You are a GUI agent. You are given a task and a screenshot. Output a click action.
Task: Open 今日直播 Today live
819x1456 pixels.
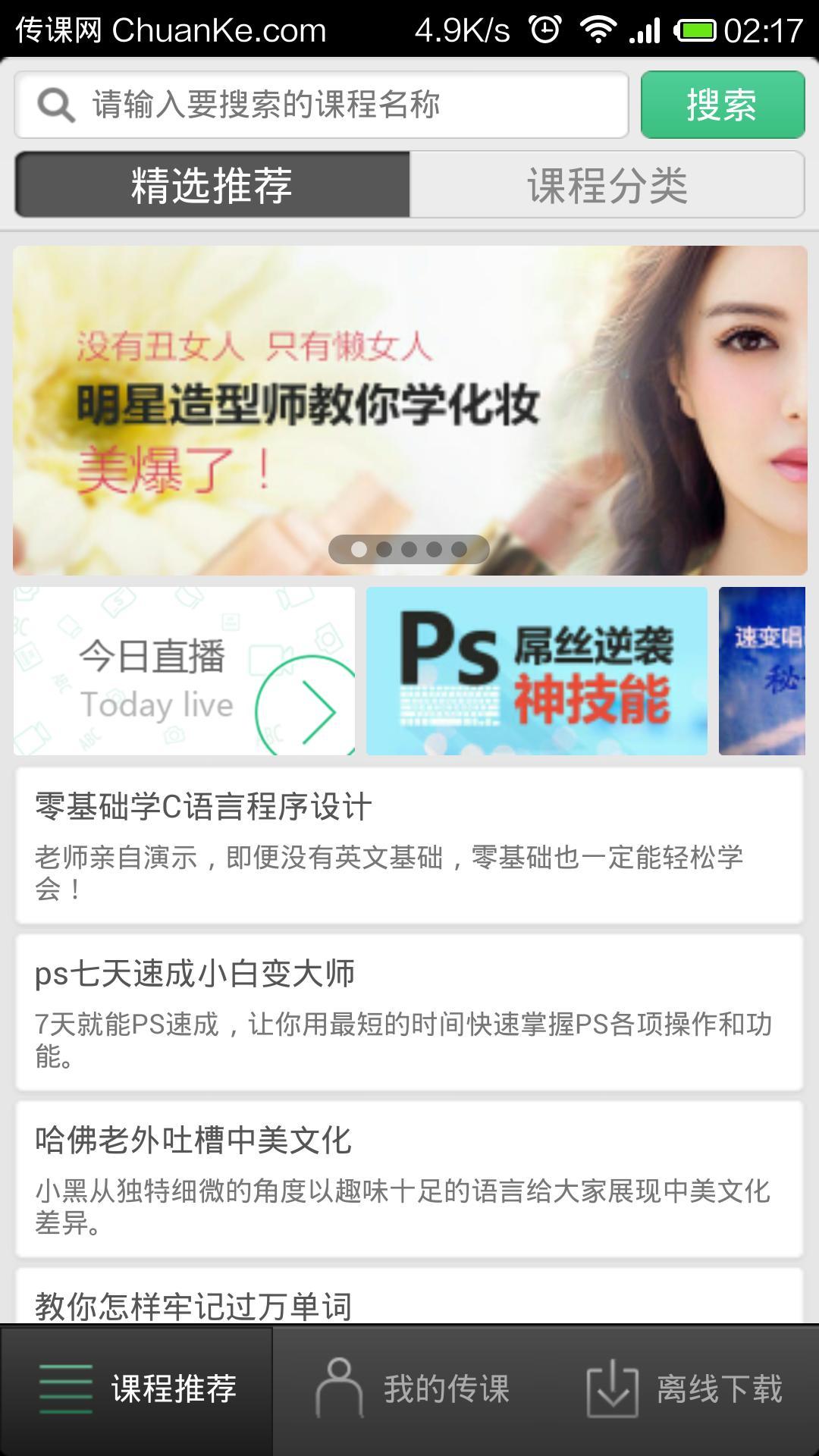point(184,671)
